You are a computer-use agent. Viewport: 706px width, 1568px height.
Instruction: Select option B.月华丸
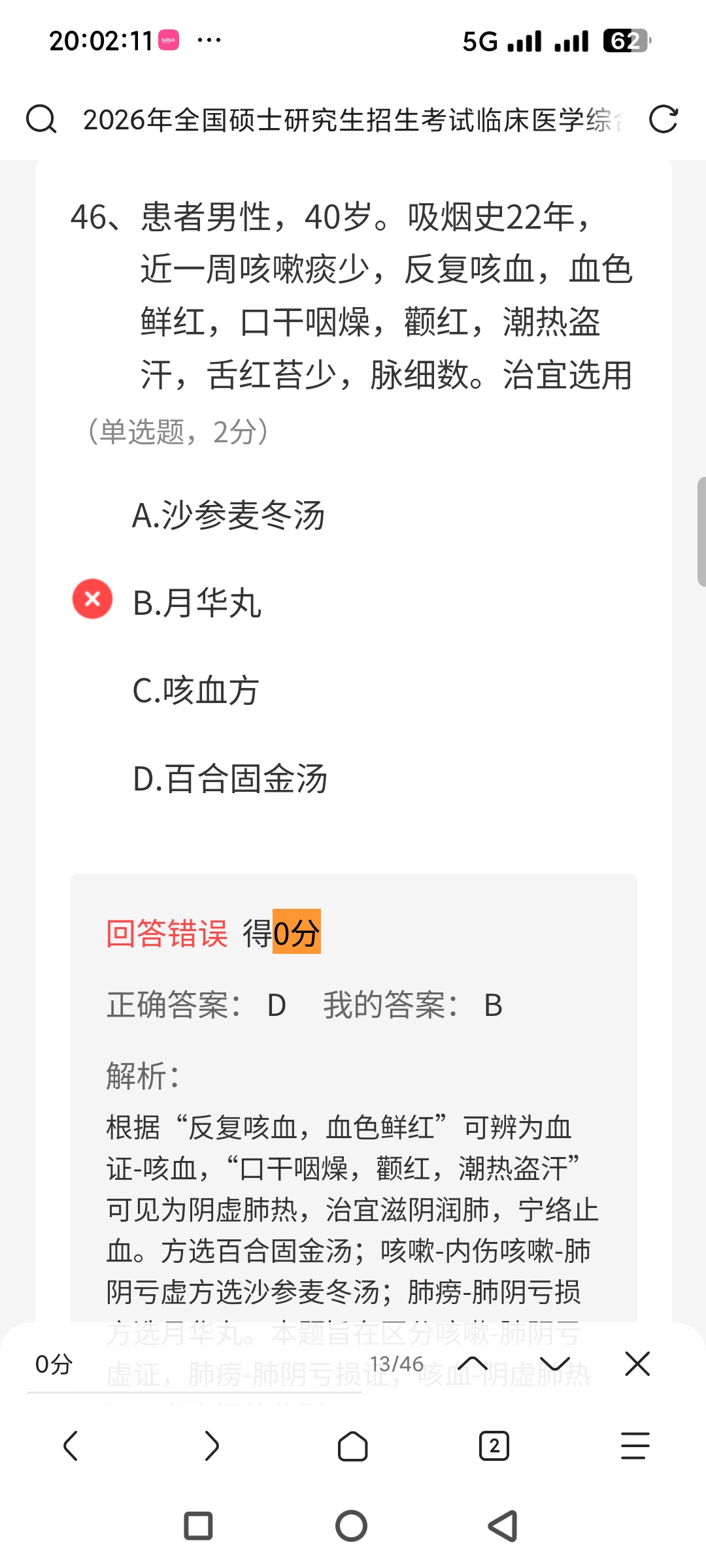pos(197,602)
